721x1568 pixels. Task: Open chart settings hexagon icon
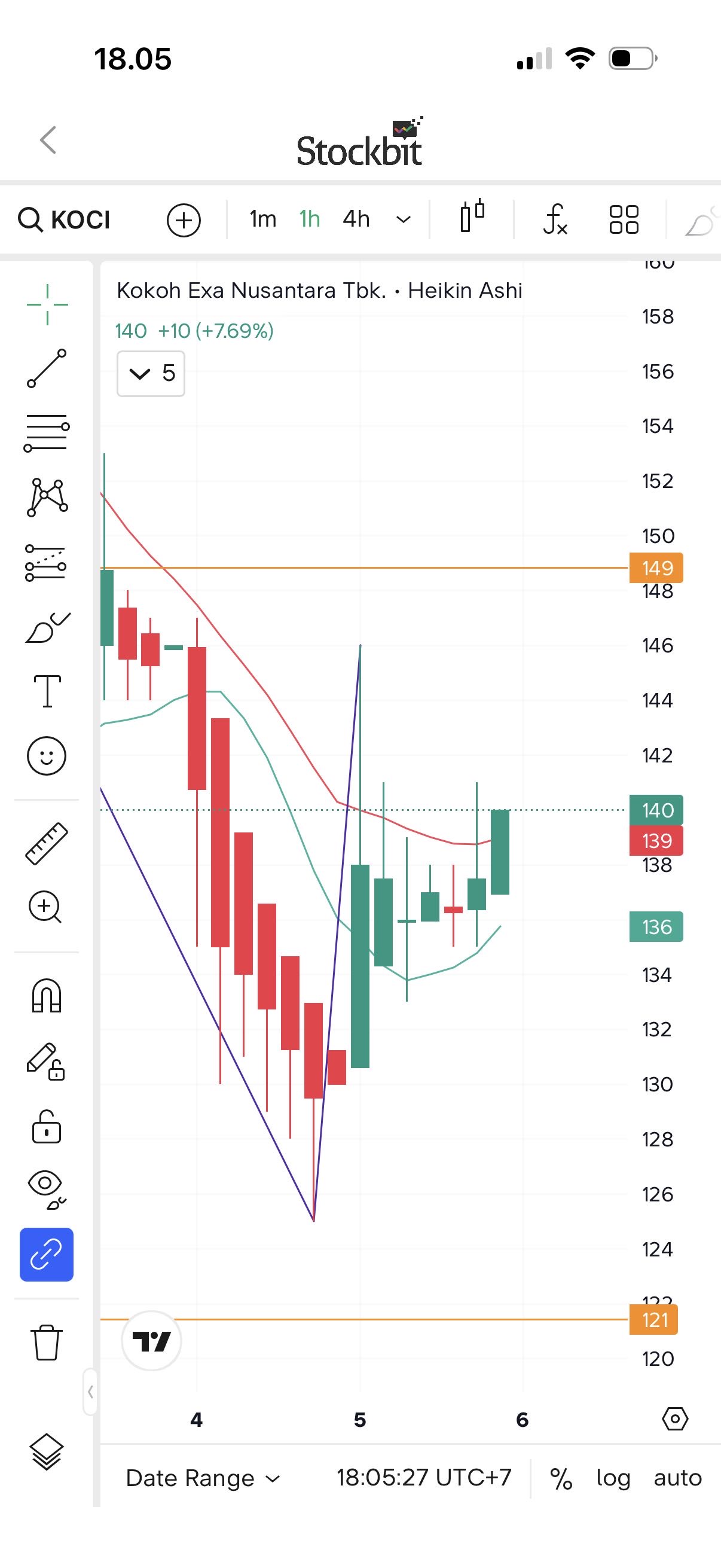pyautogui.click(x=675, y=1420)
